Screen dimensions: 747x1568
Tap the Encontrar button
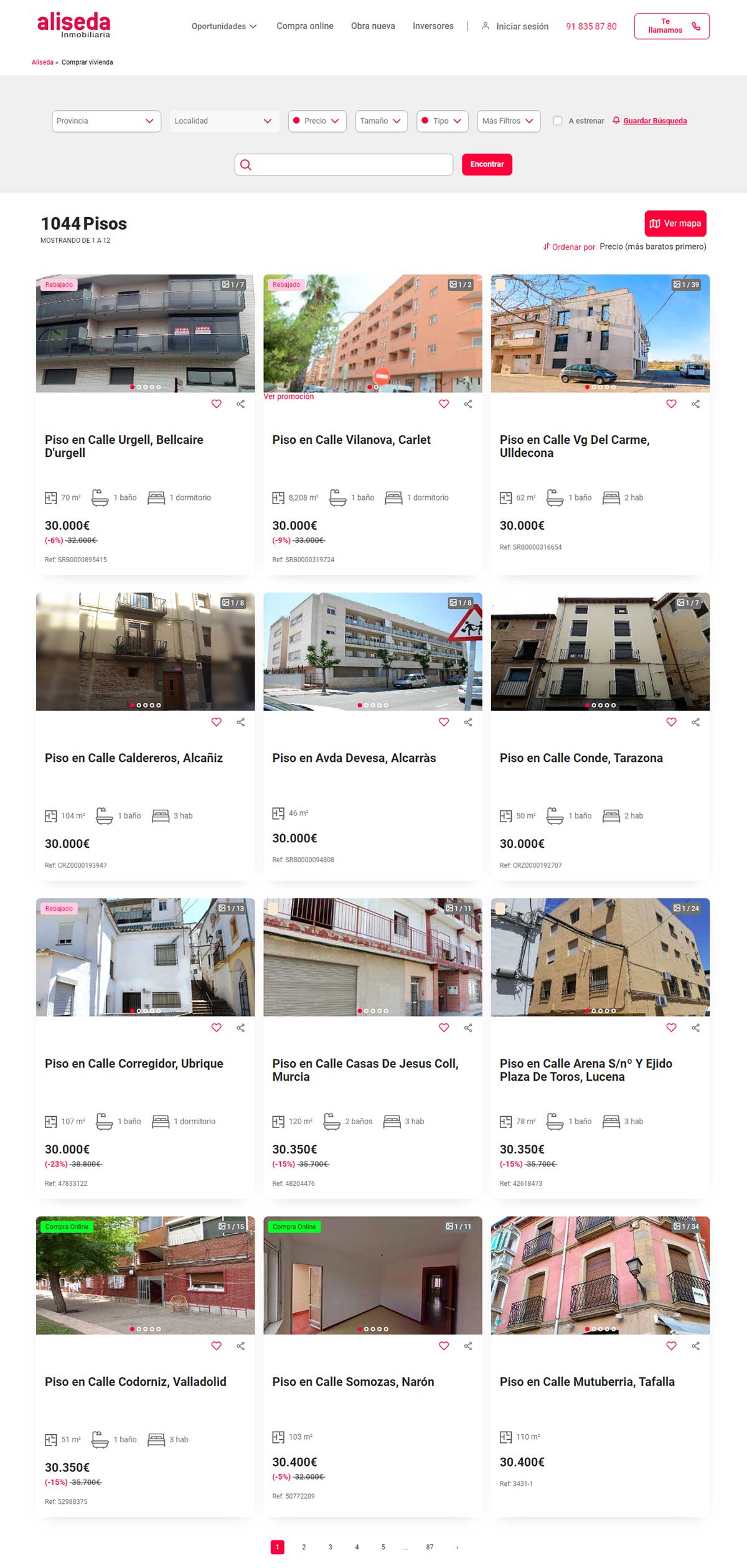(x=487, y=164)
